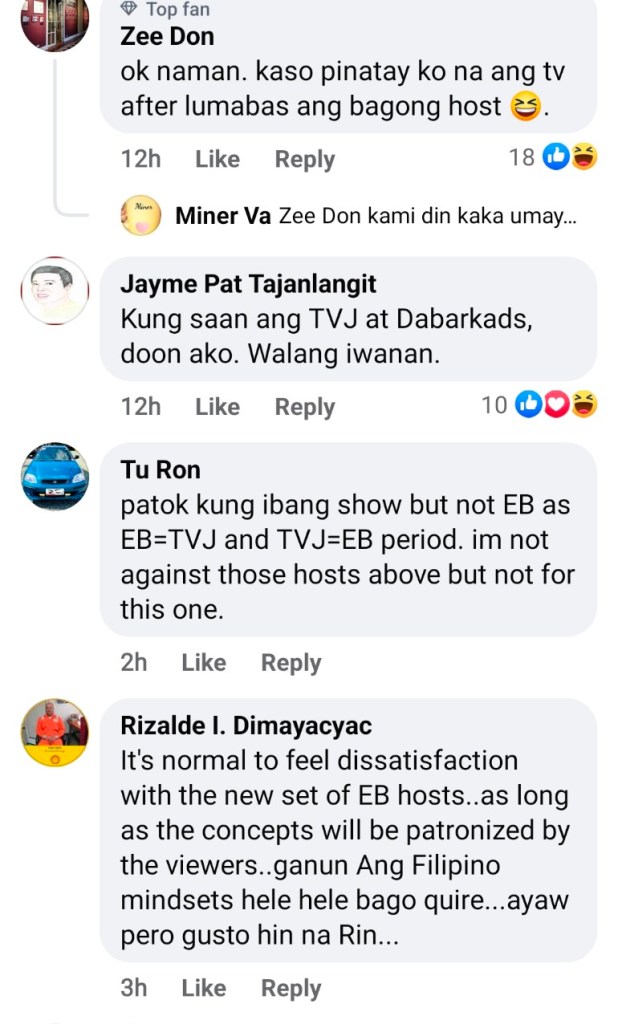Like Jayme Pat Tajanlangit's comment
Screen dimensions: 618x1024
pos(217,407)
